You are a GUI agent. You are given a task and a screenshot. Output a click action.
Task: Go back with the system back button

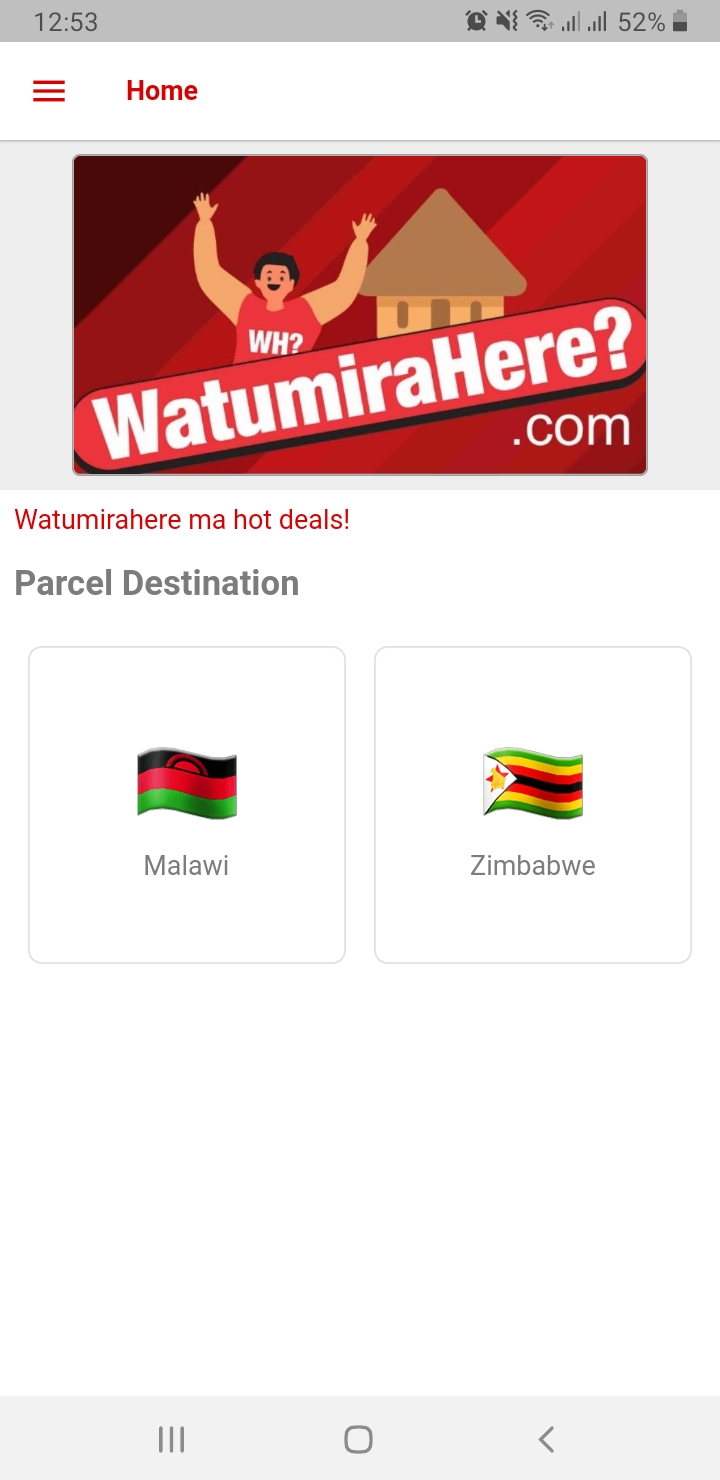pyautogui.click(x=546, y=1439)
